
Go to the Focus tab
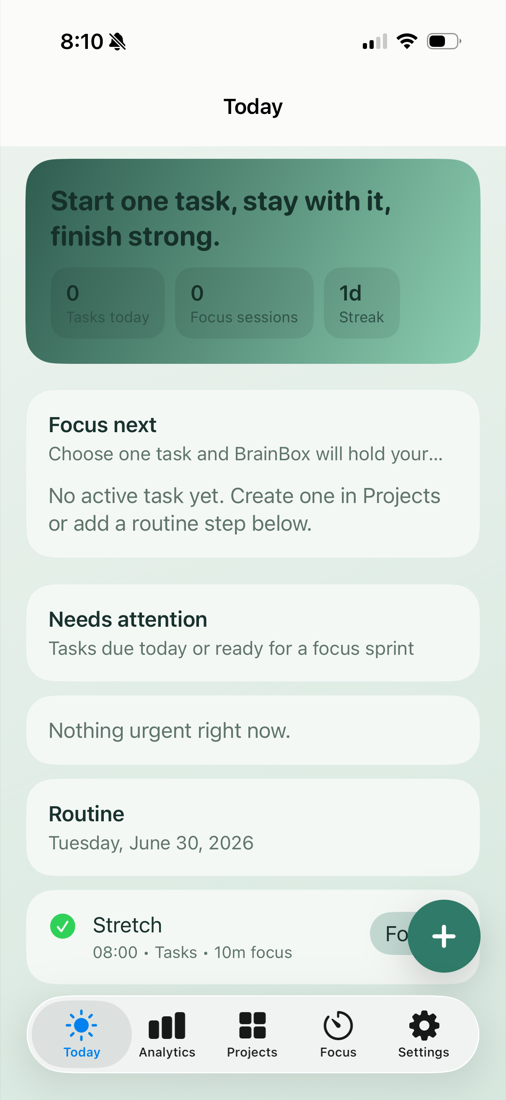pyautogui.click(x=338, y=1034)
